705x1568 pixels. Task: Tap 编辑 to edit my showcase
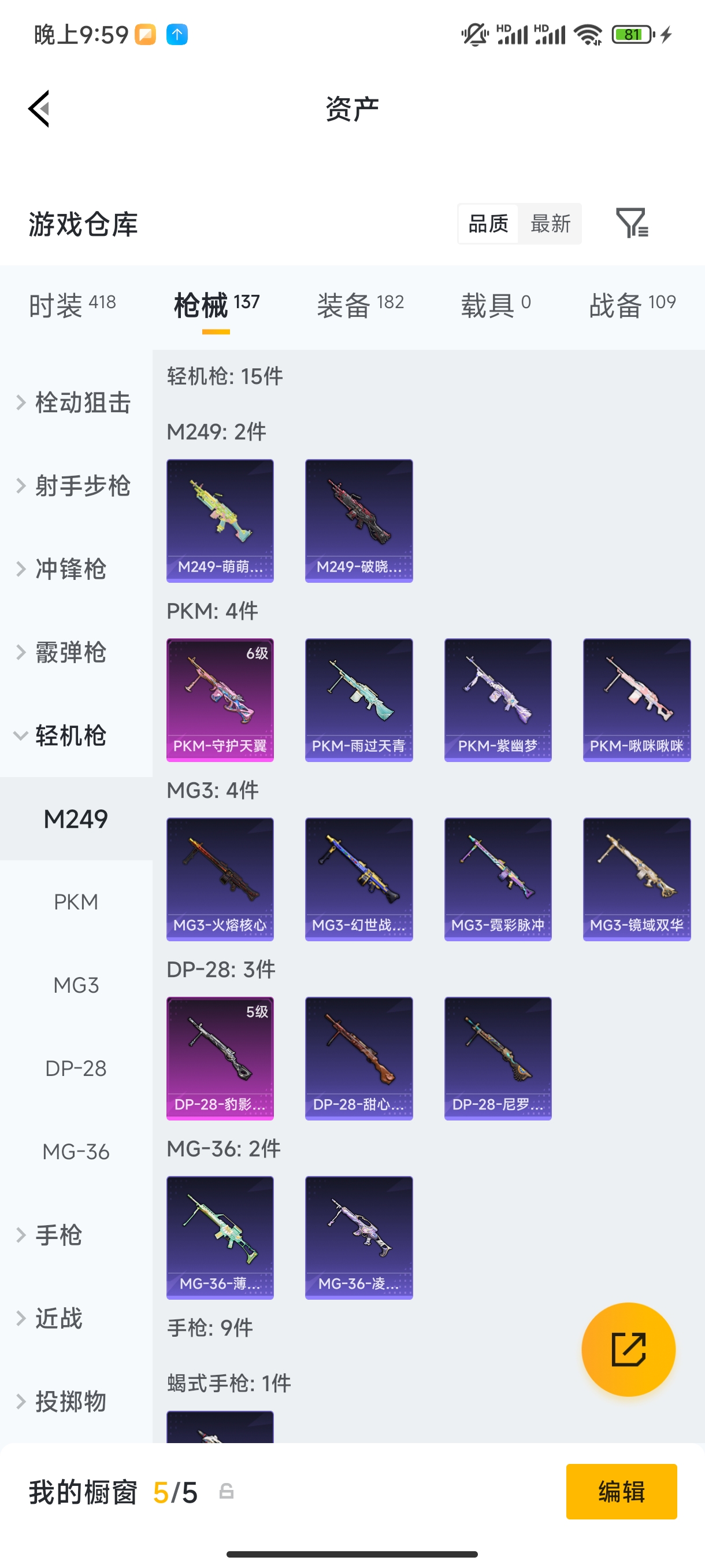[x=621, y=1491]
